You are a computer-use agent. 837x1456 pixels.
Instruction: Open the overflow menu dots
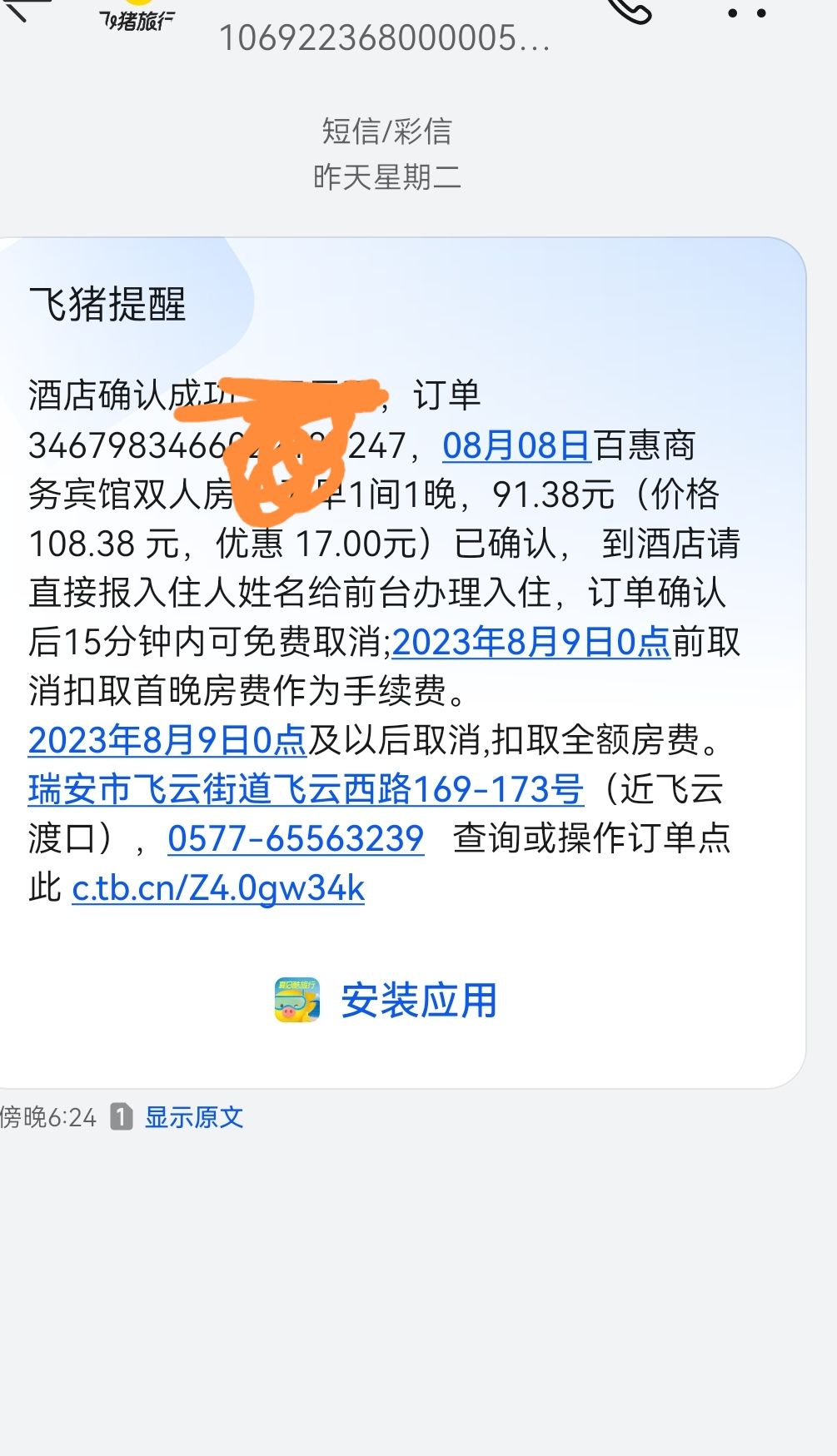click(746, 13)
